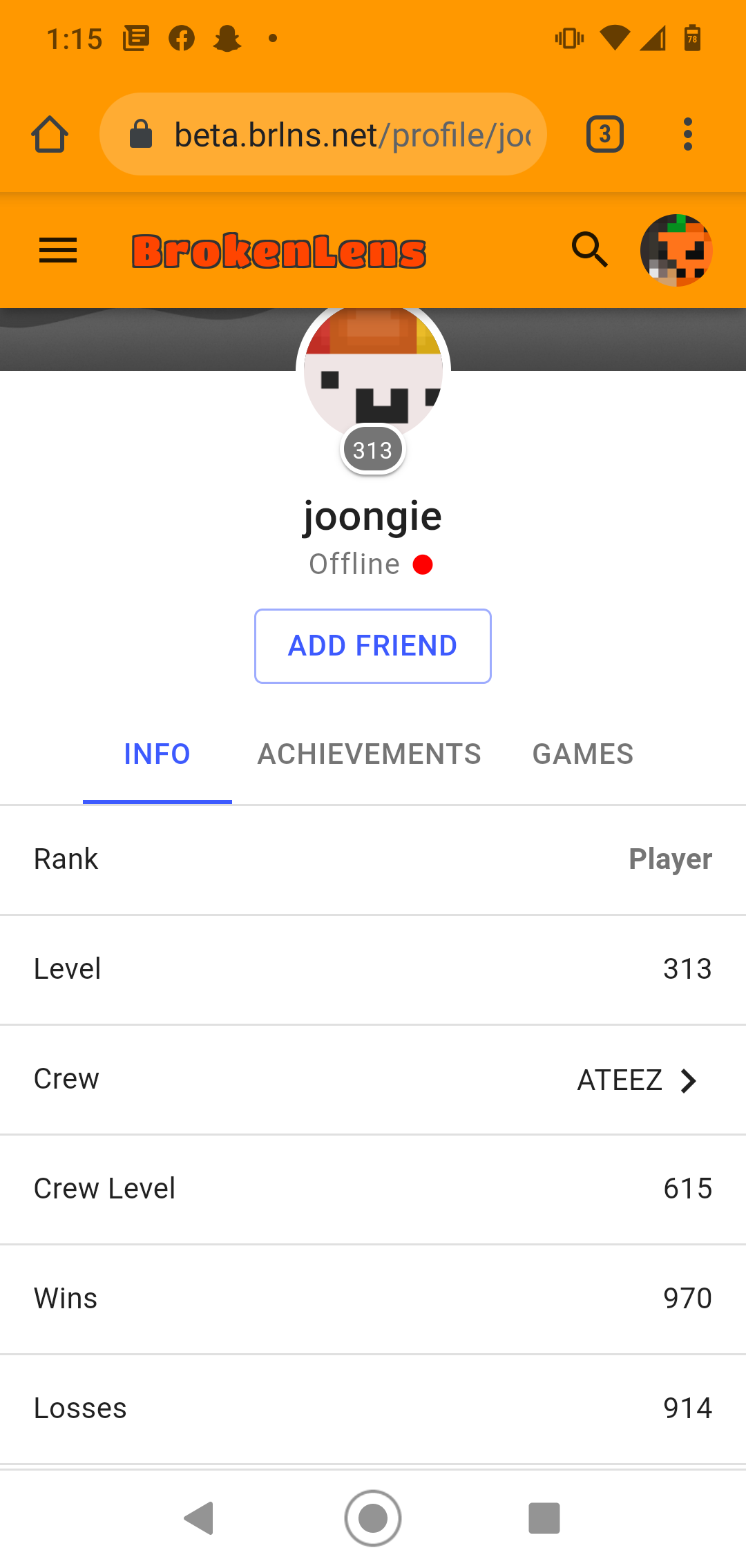Screen dimensions: 746x1568
Task: Go back using the system back button
Action: tap(200, 1518)
